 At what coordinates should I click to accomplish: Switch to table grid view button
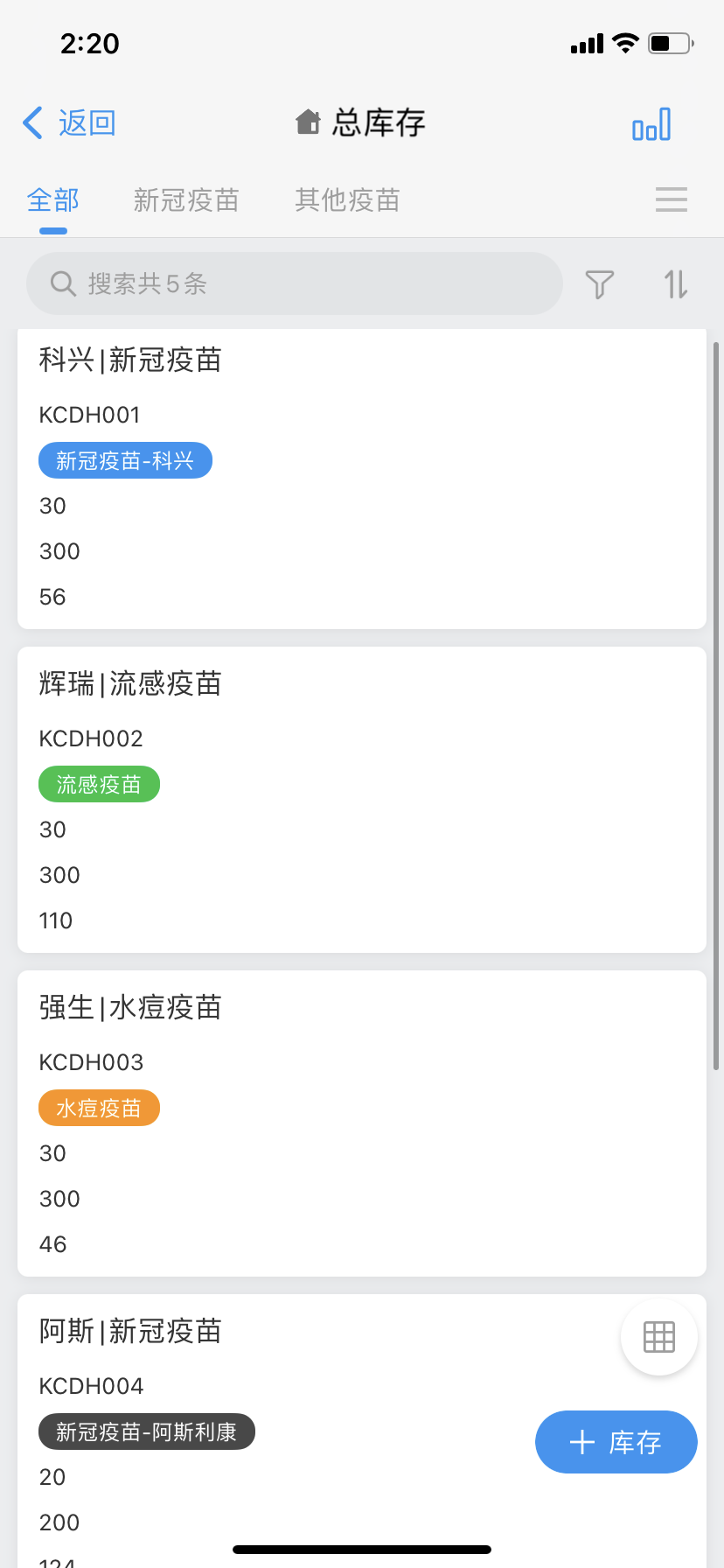(658, 1337)
